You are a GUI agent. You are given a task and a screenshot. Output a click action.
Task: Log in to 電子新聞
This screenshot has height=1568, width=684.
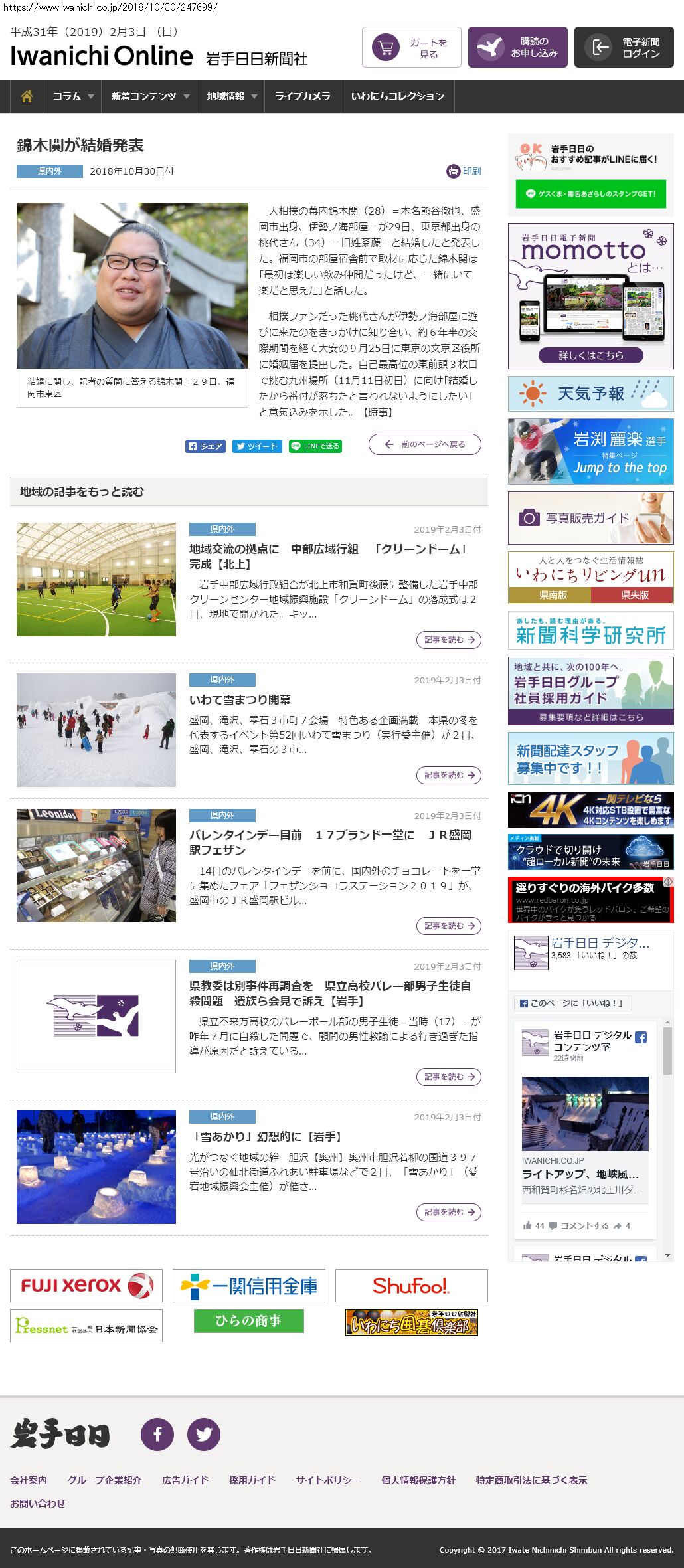point(624,47)
